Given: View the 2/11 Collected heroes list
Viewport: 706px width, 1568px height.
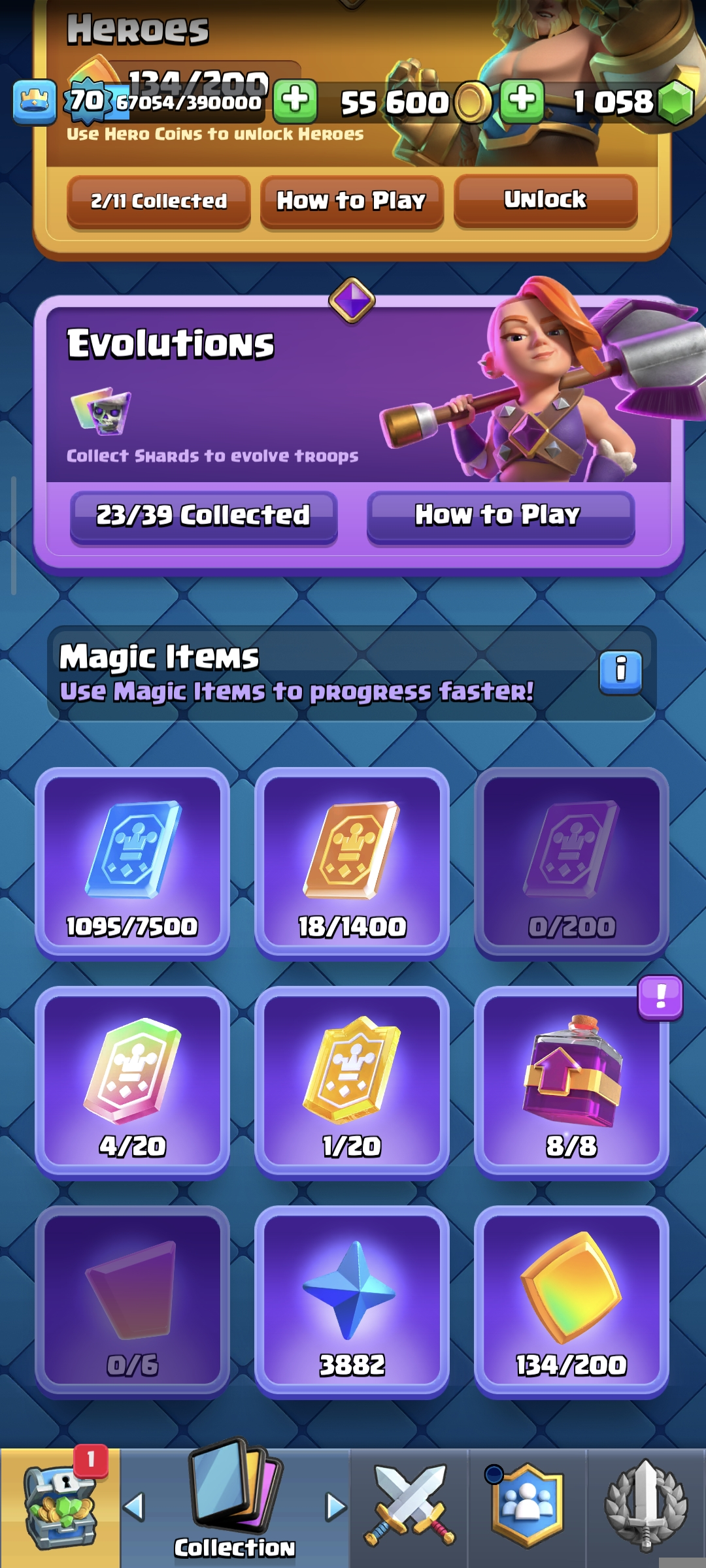Looking at the screenshot, I should (159, 201).
